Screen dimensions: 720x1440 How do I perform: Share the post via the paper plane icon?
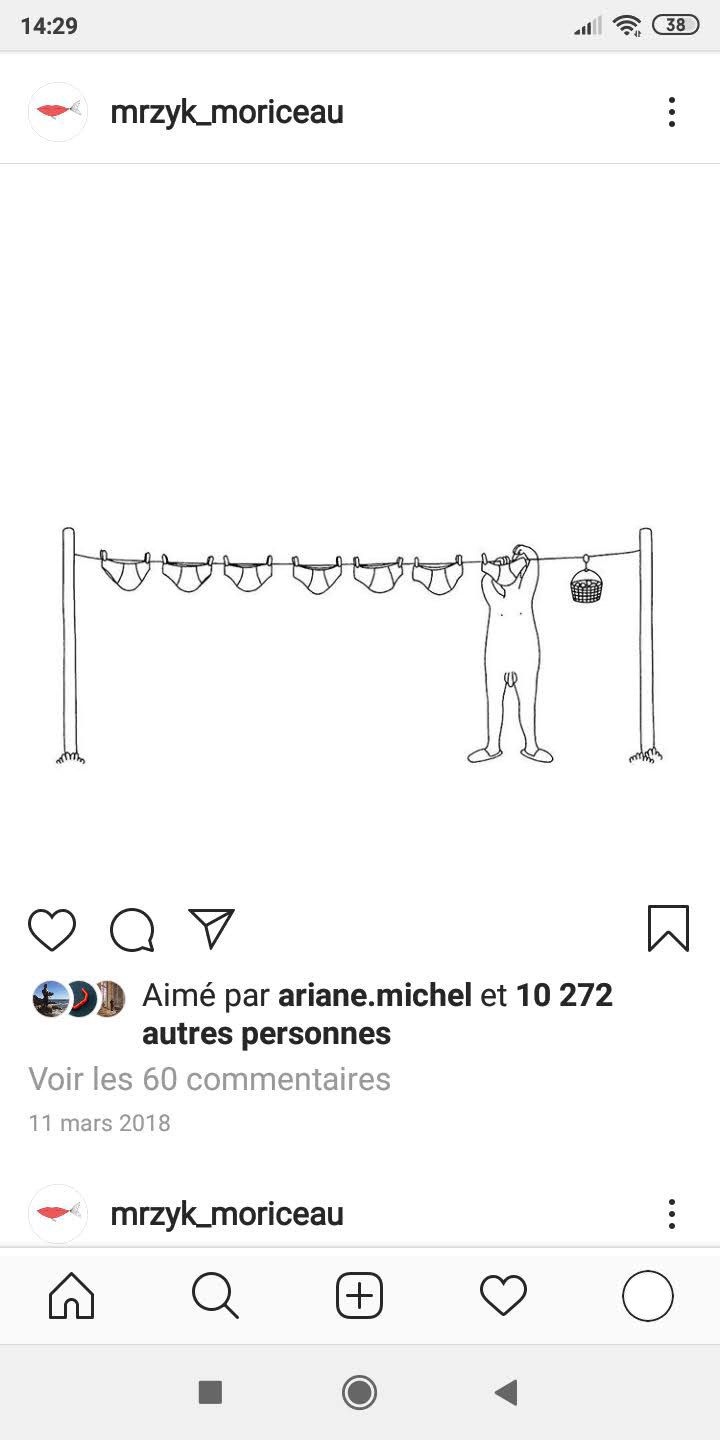point(211,928)
